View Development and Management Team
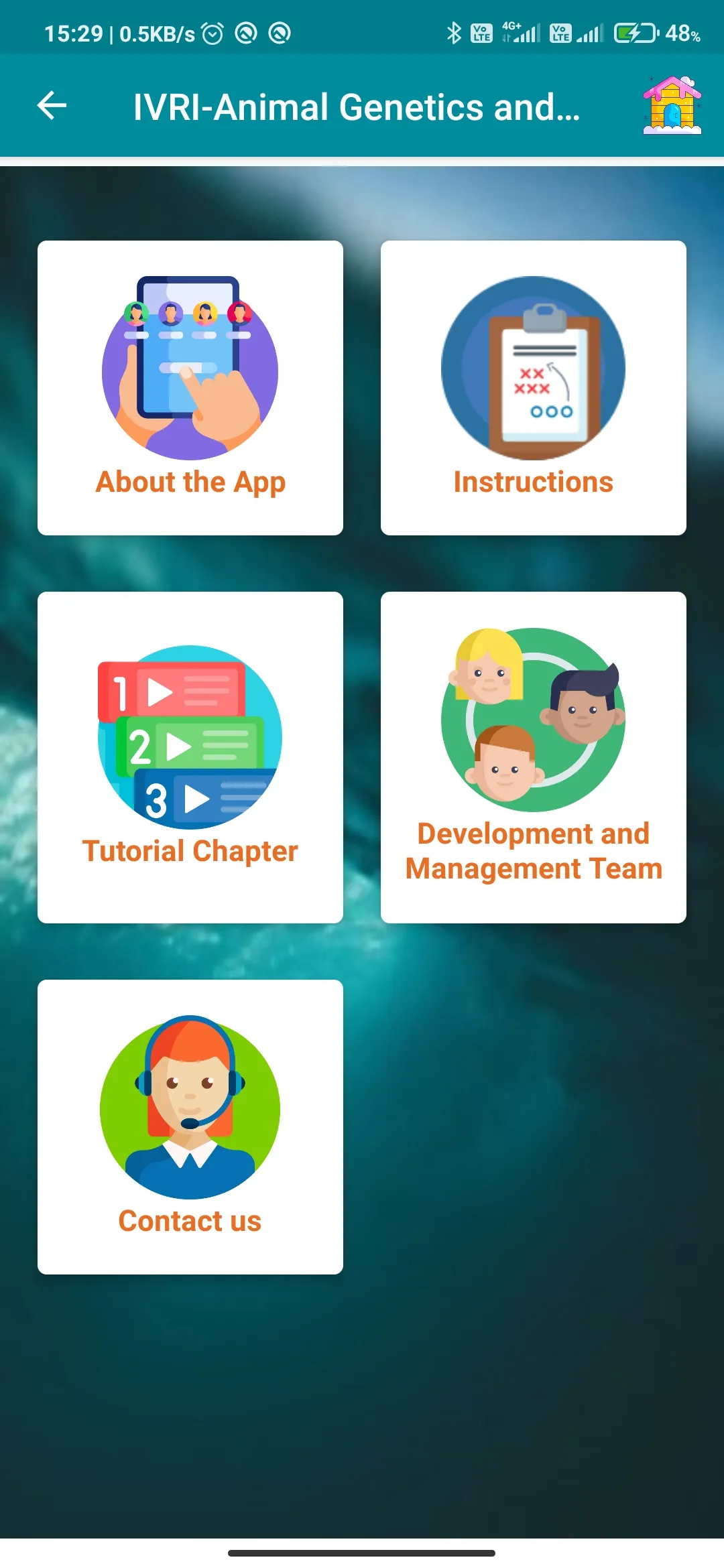724x1568 pixels. point(534,757)
